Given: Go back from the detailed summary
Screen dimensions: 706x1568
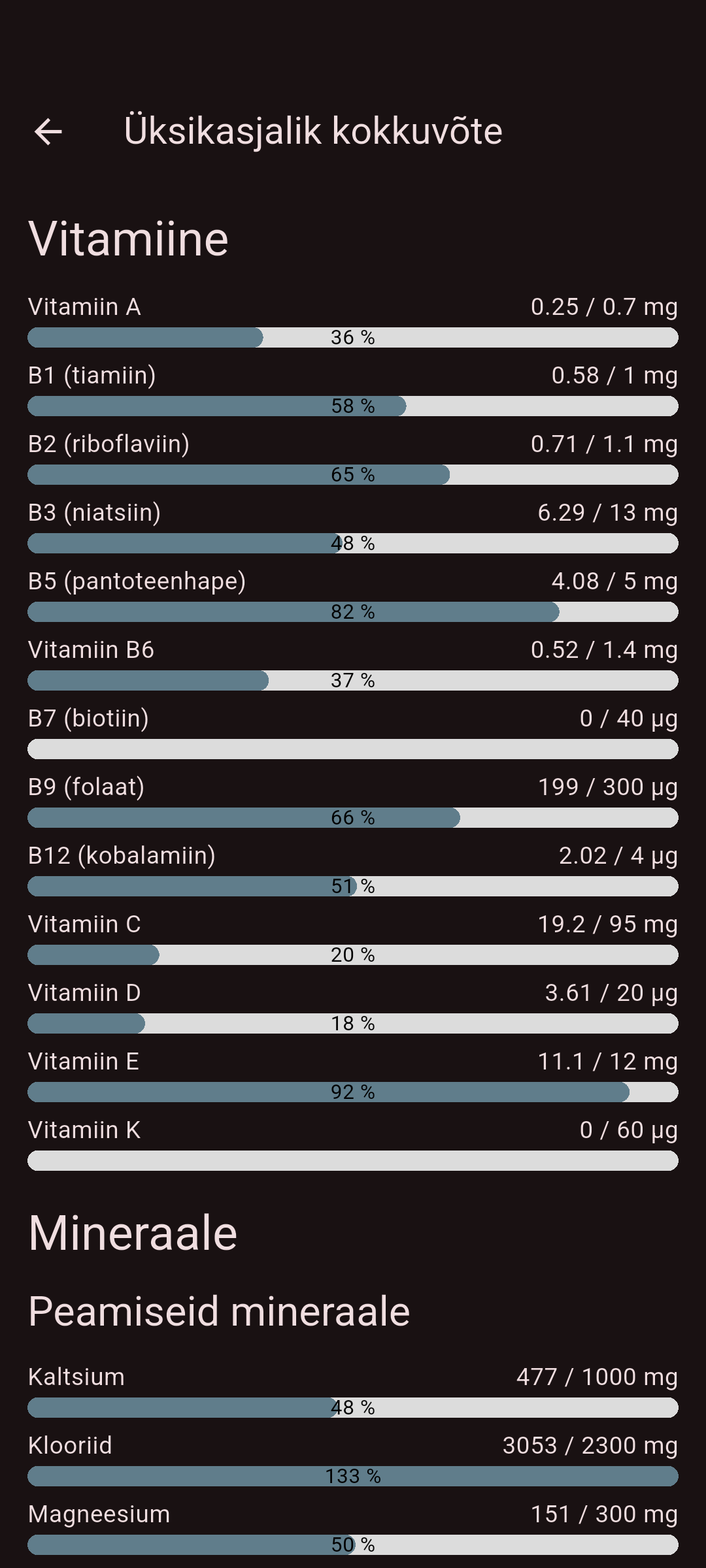Looking at the screenshot, I should pos(48,131).
